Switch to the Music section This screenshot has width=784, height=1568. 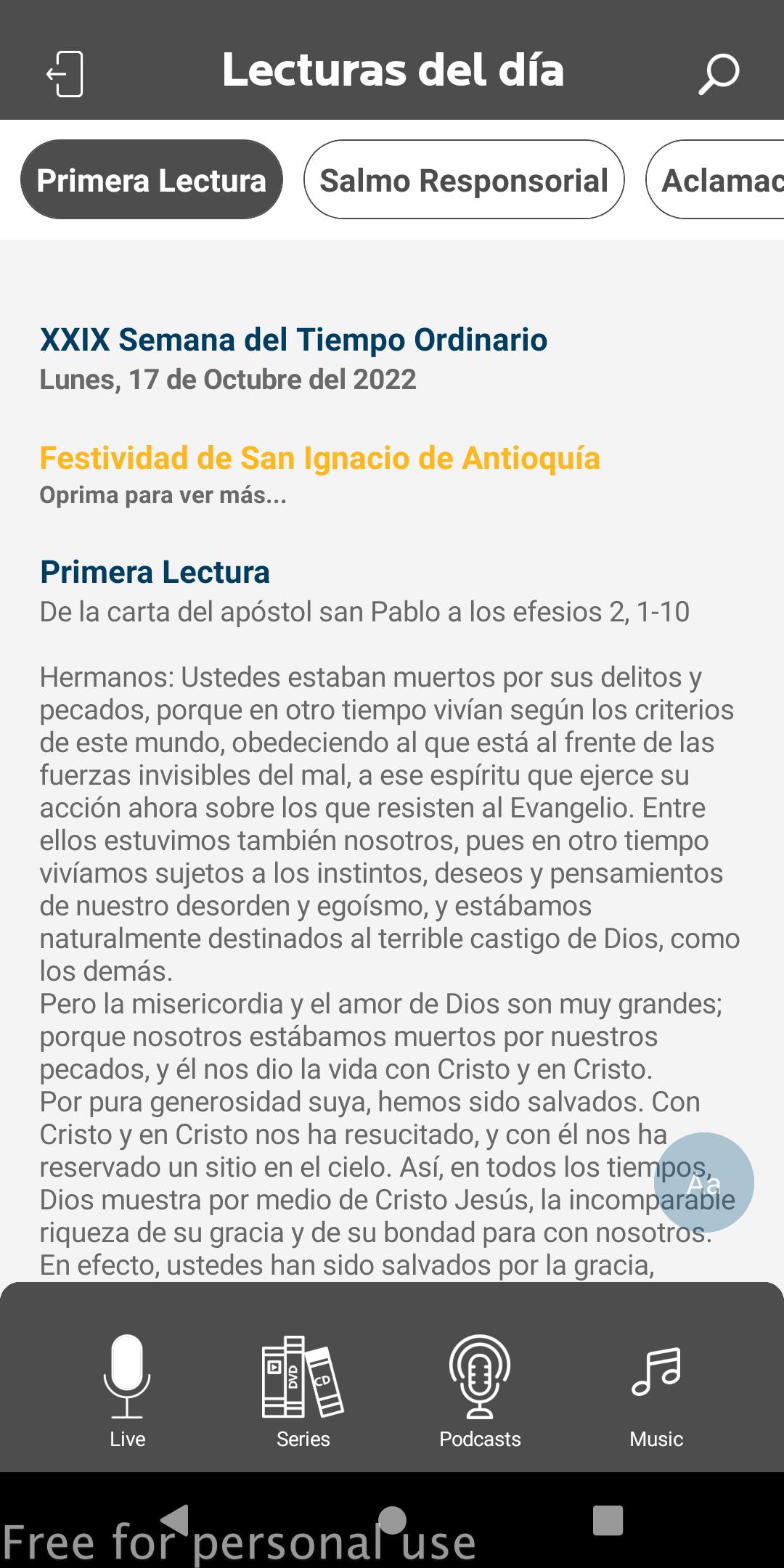click(656, 1391)
